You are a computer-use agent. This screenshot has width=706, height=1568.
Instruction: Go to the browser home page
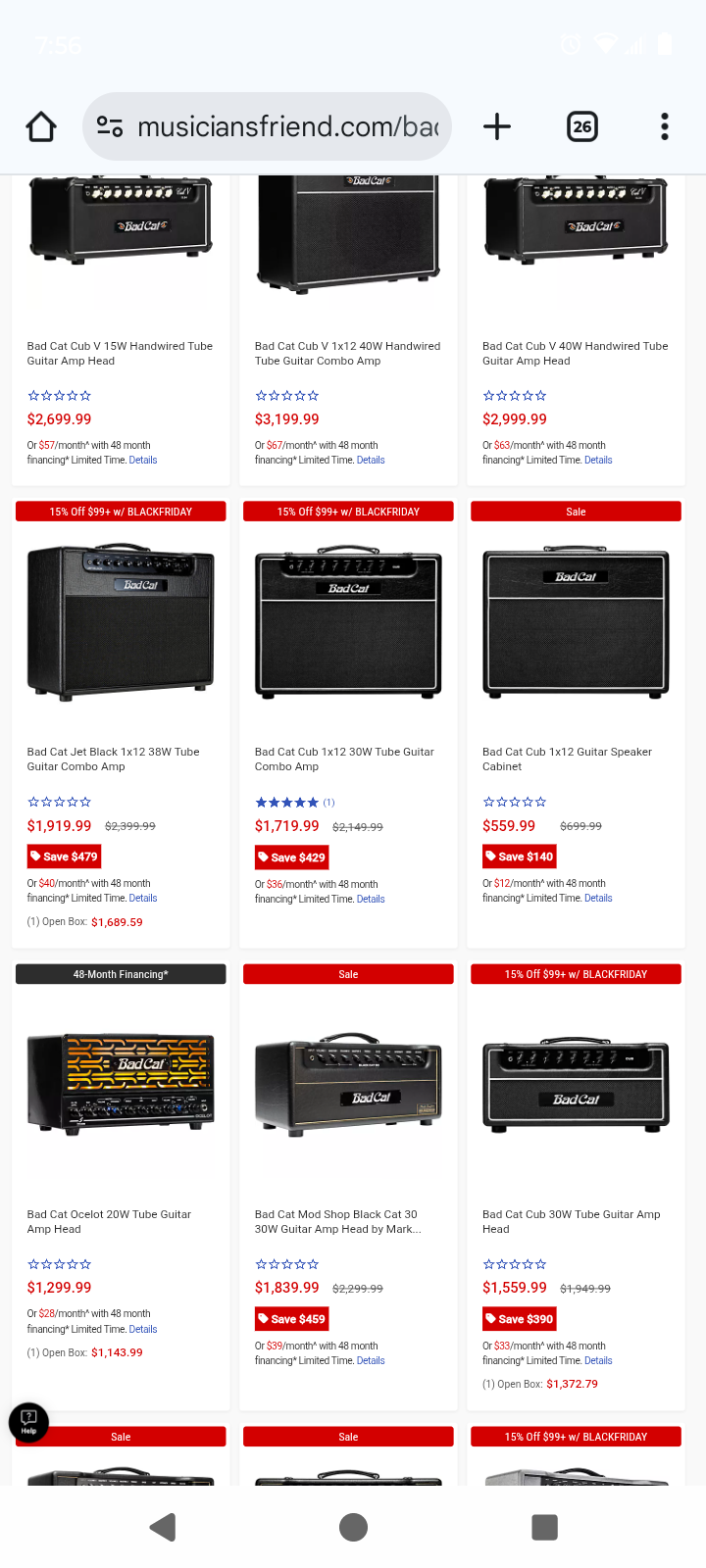[41, 126]
